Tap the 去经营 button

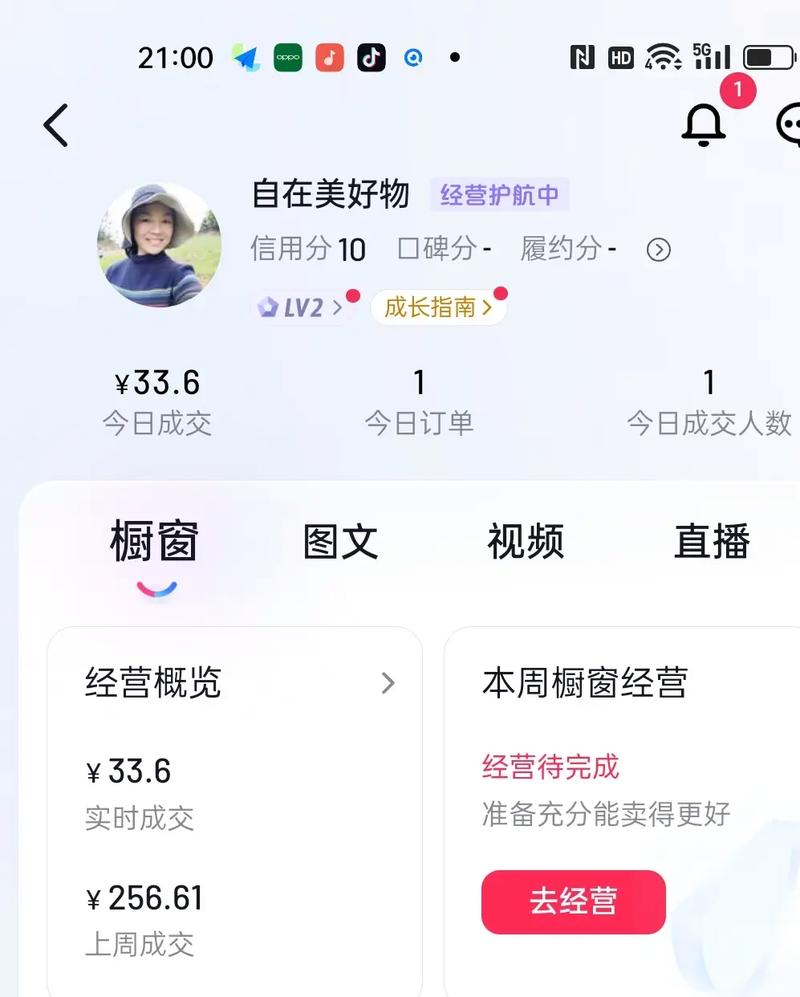point(573,902)
